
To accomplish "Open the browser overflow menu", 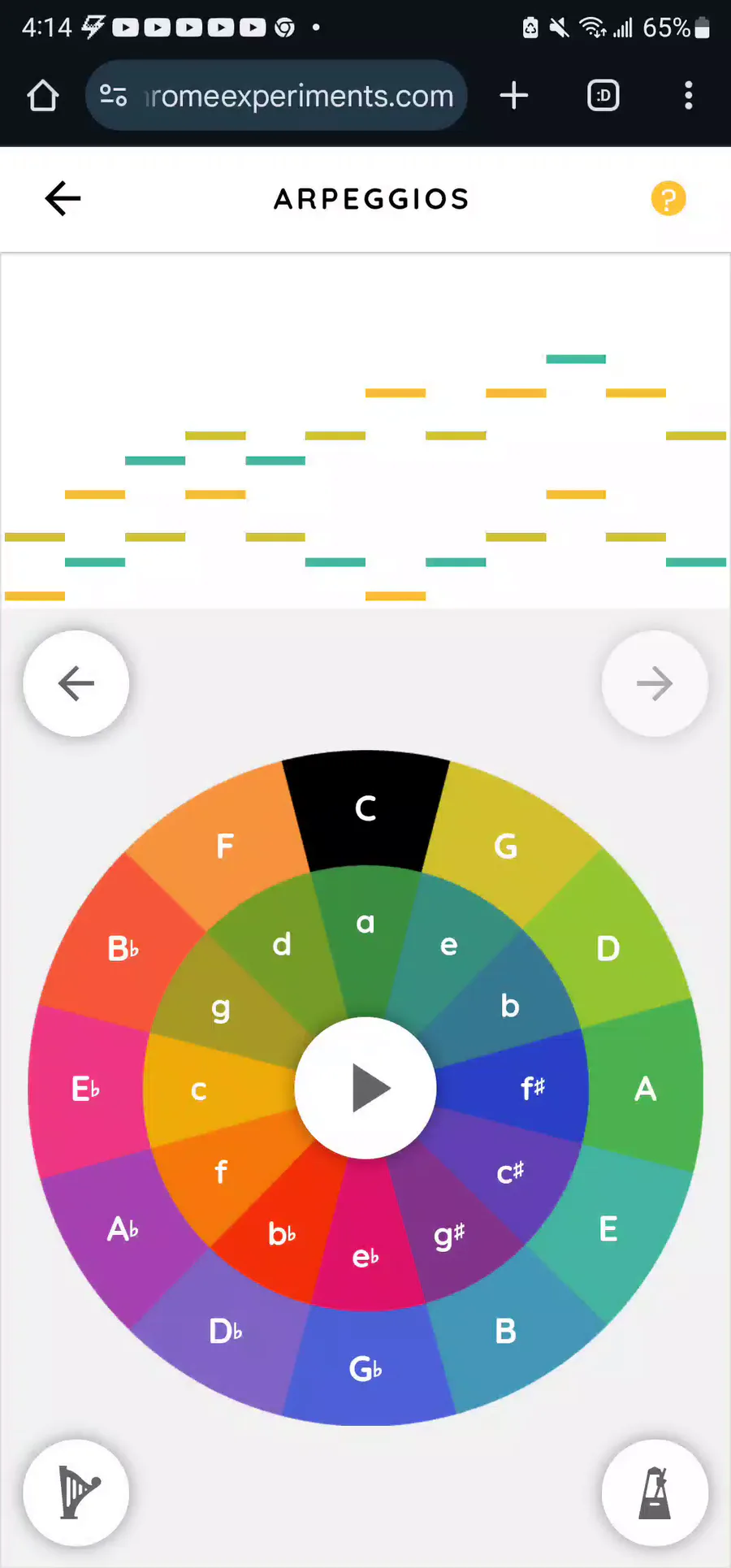I will 689,96.
